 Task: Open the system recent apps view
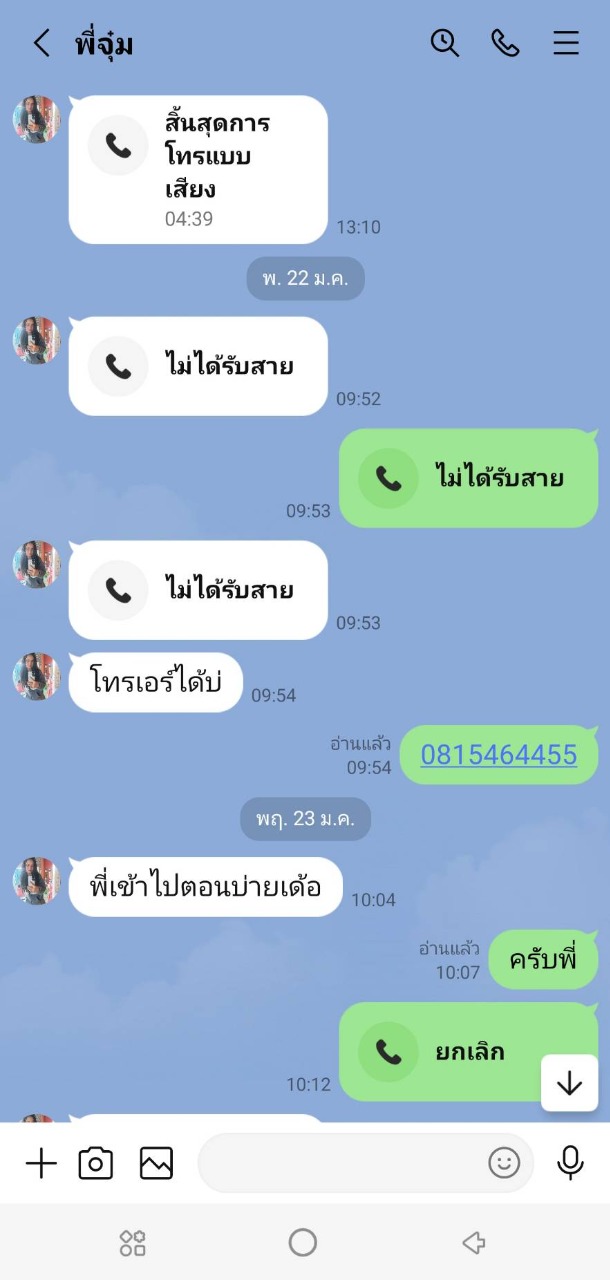[x=133, y=1243]
